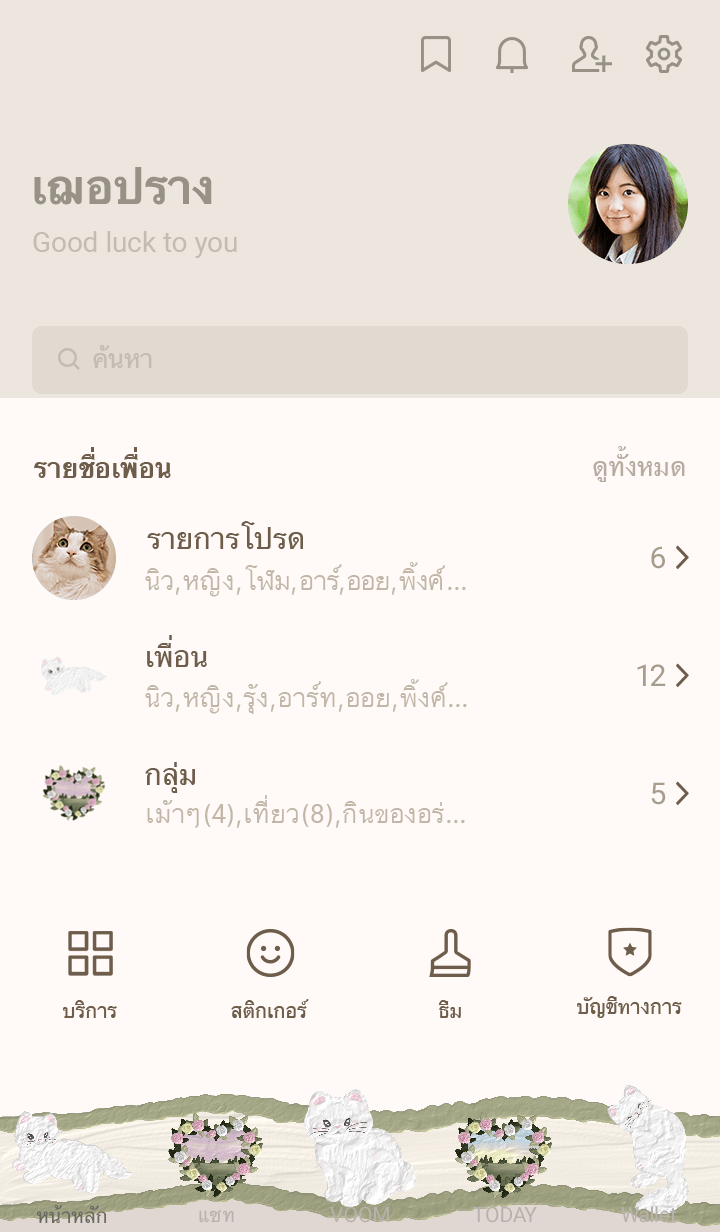Open the bookmark (Keep) icon
Viewport: 720px width, 1232px height.
tap(435, 55)
